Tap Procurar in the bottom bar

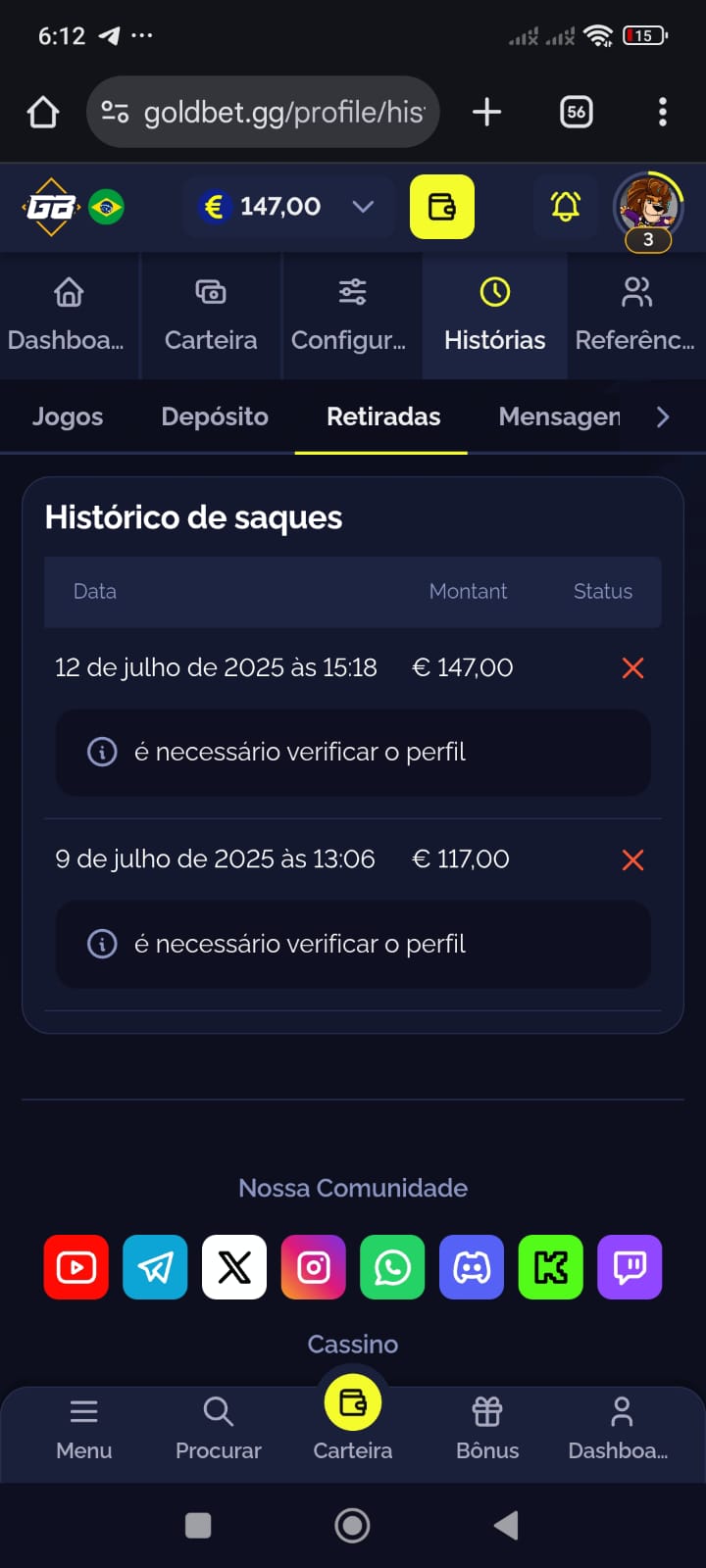(x=218, y=1431)
